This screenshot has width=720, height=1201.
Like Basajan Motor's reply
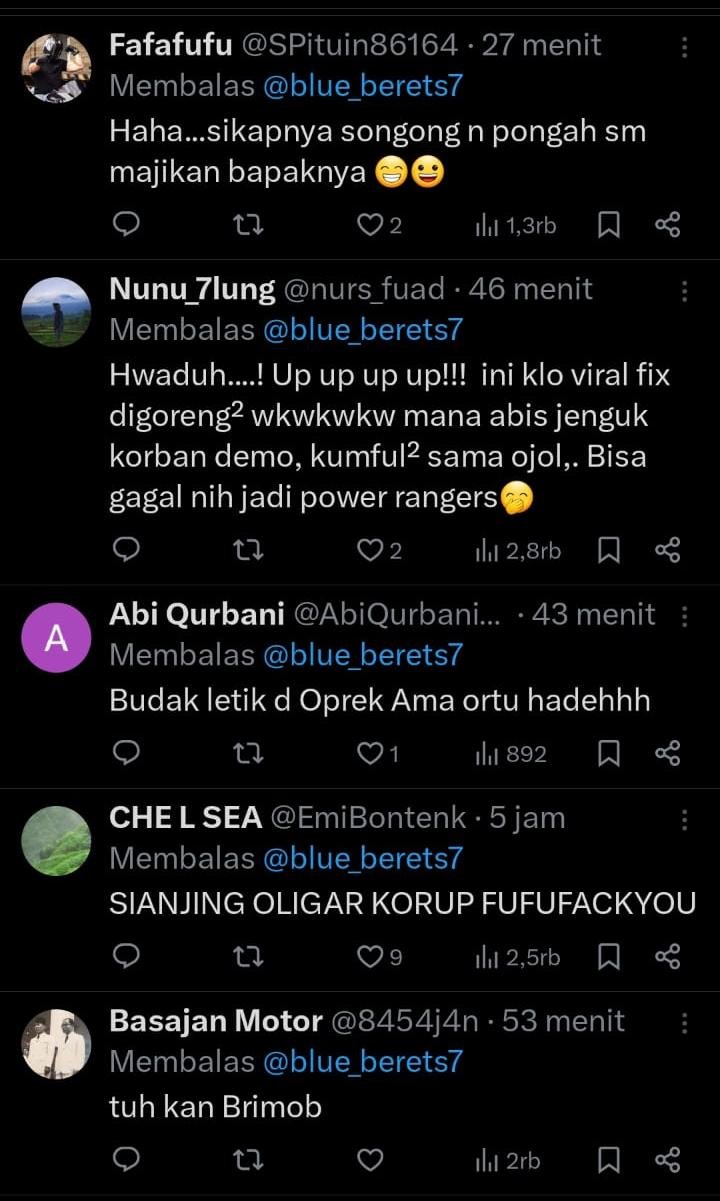point(371,1160)
